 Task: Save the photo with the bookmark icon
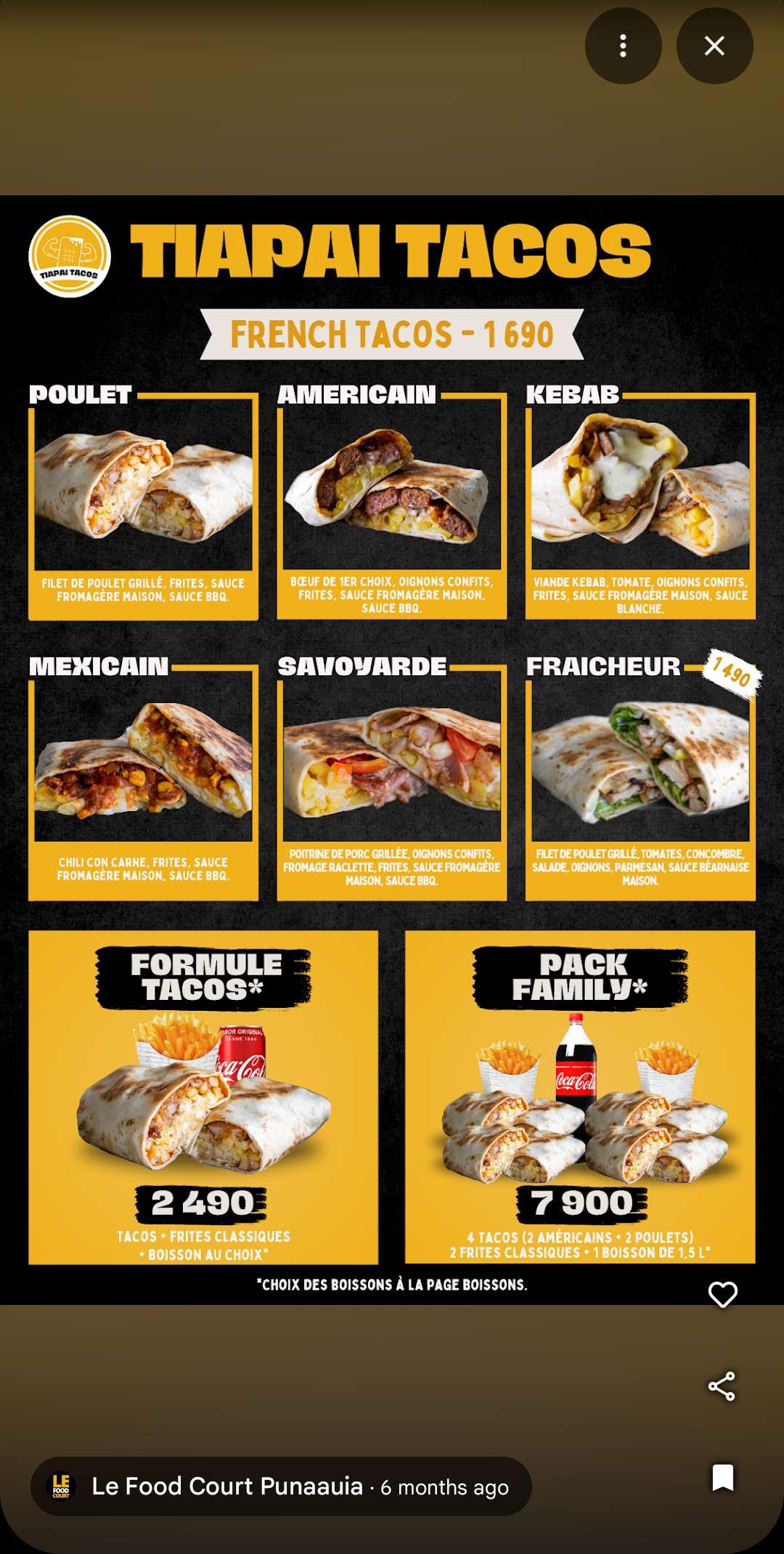(722, 1477)
